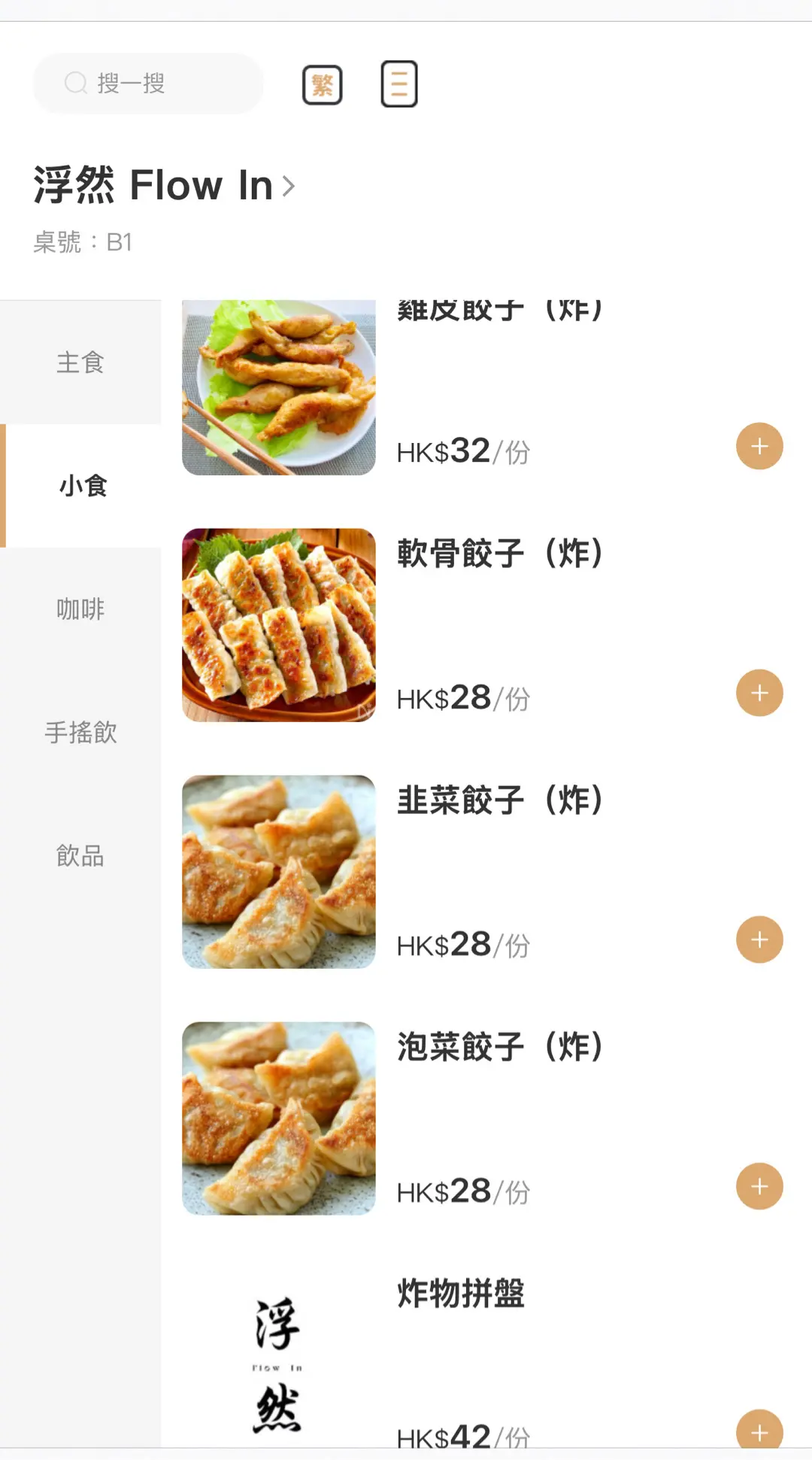The width and height of the screenshot is (812, 1460).
Task: Switch language with the 繁 icon
Action: pyautogui.click(x=323, y=84)
